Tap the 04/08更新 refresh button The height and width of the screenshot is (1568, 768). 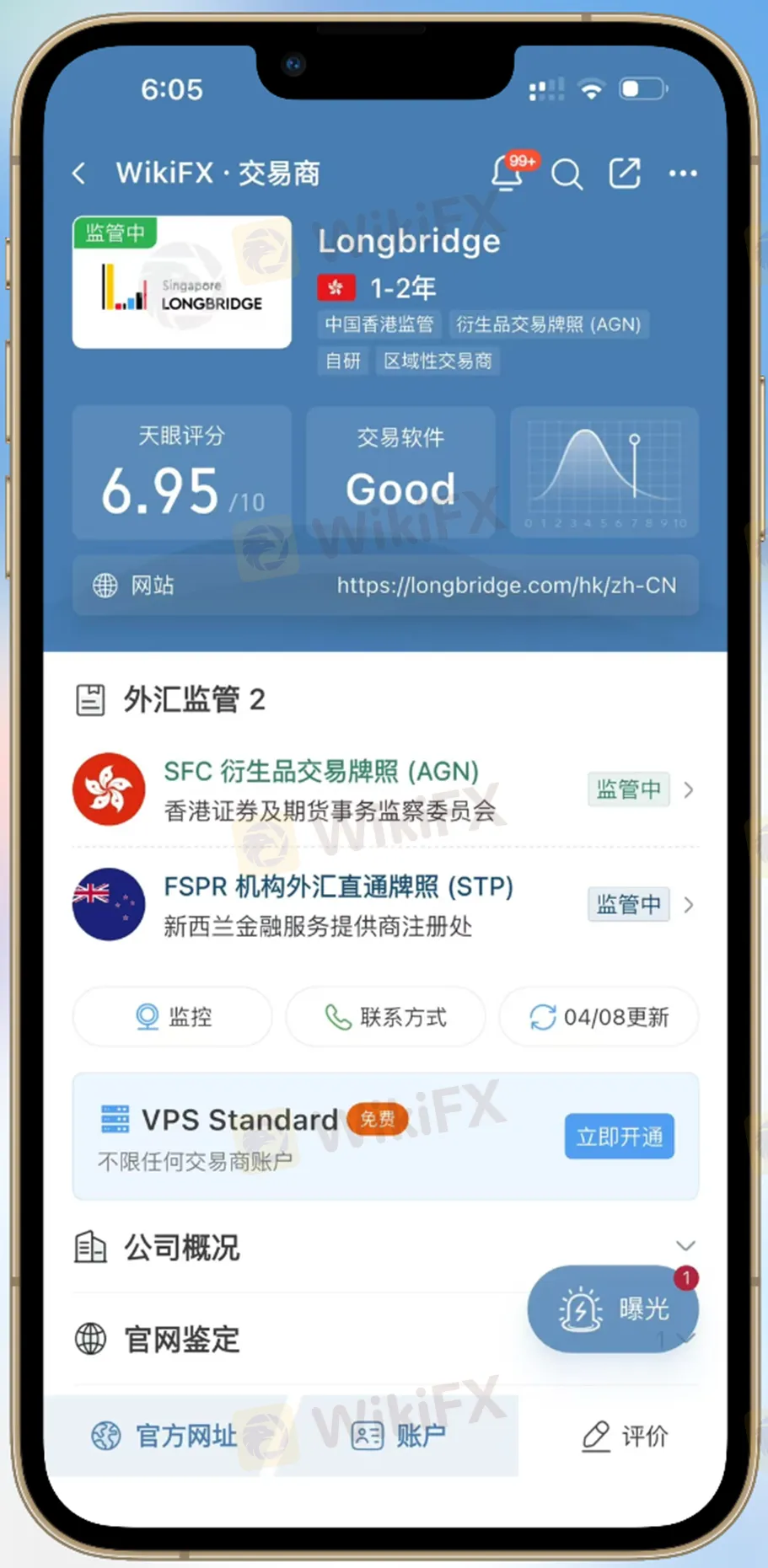pyautogui.click(x=599, y=1017)
